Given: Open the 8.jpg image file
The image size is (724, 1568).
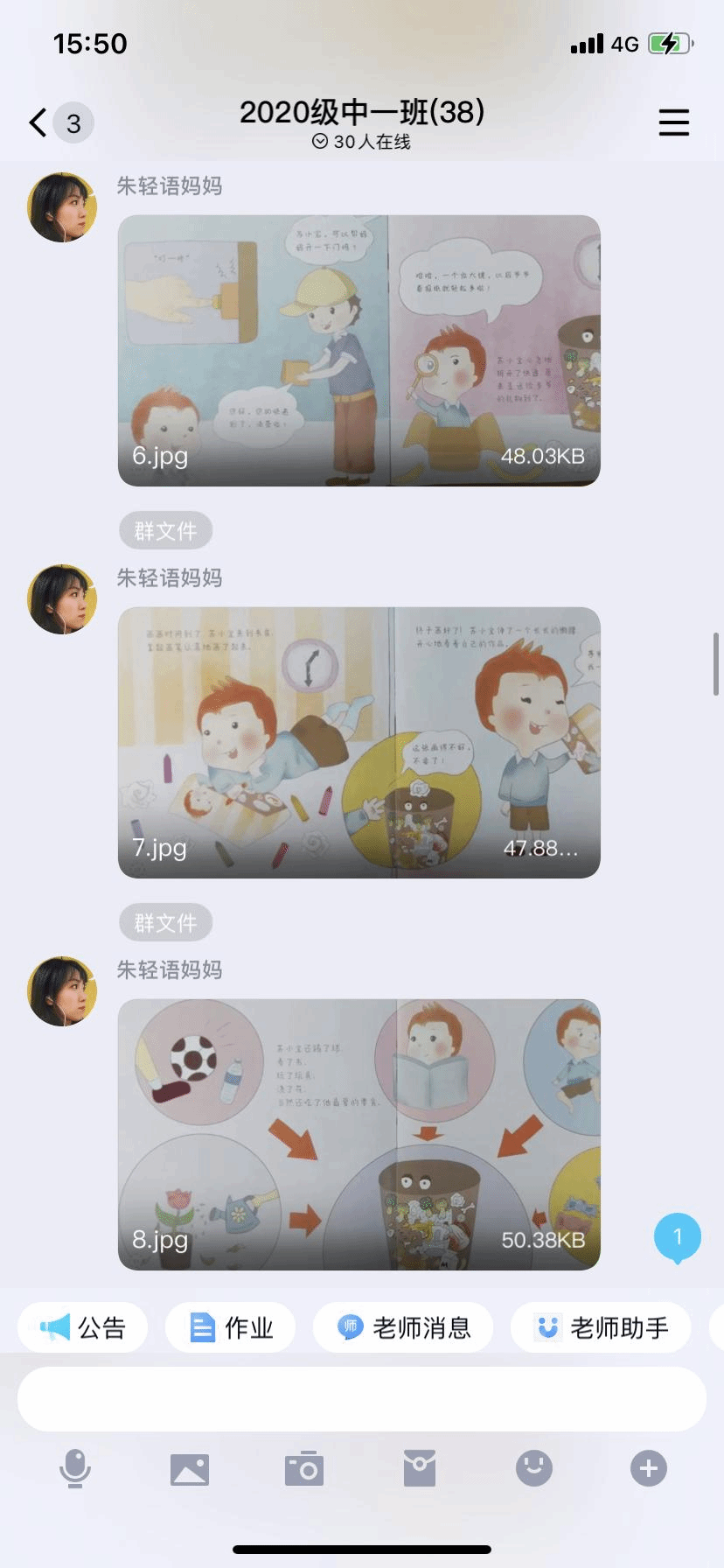Looking at the screenshot, I should [x=359, y=1134].
